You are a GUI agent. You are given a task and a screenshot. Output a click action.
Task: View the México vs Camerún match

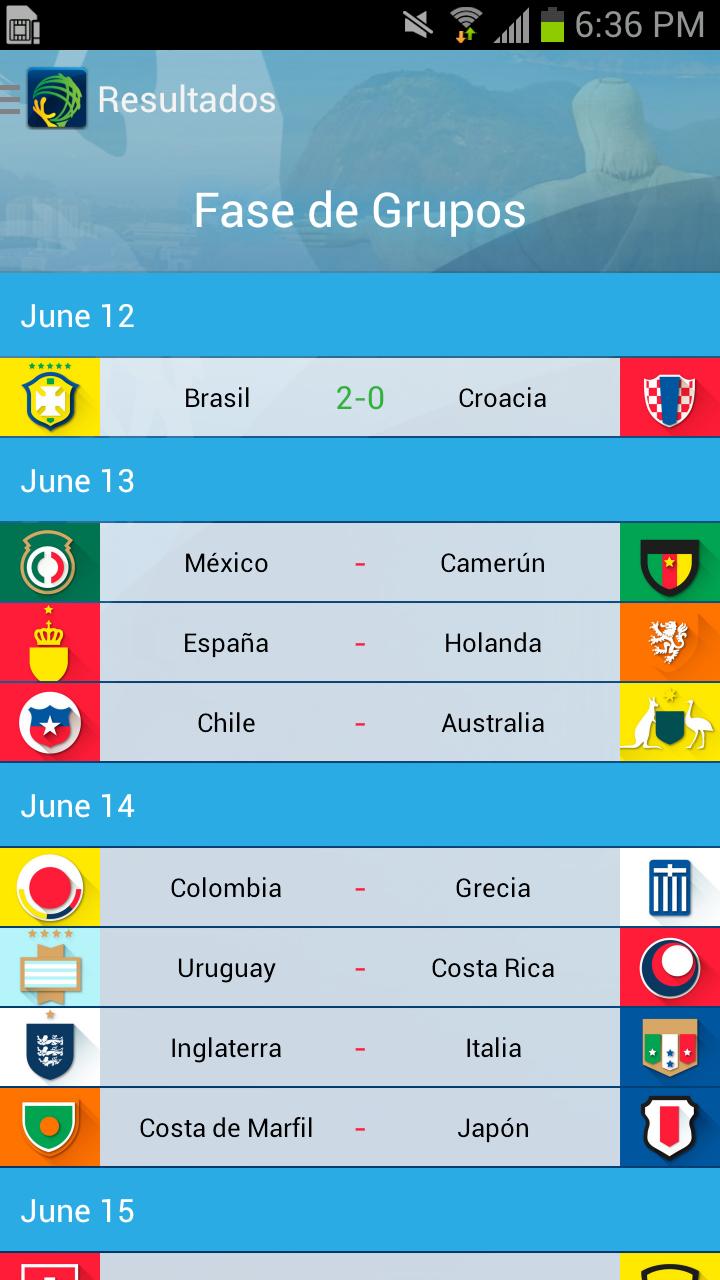pyautogui.click(x=360, y=563)
